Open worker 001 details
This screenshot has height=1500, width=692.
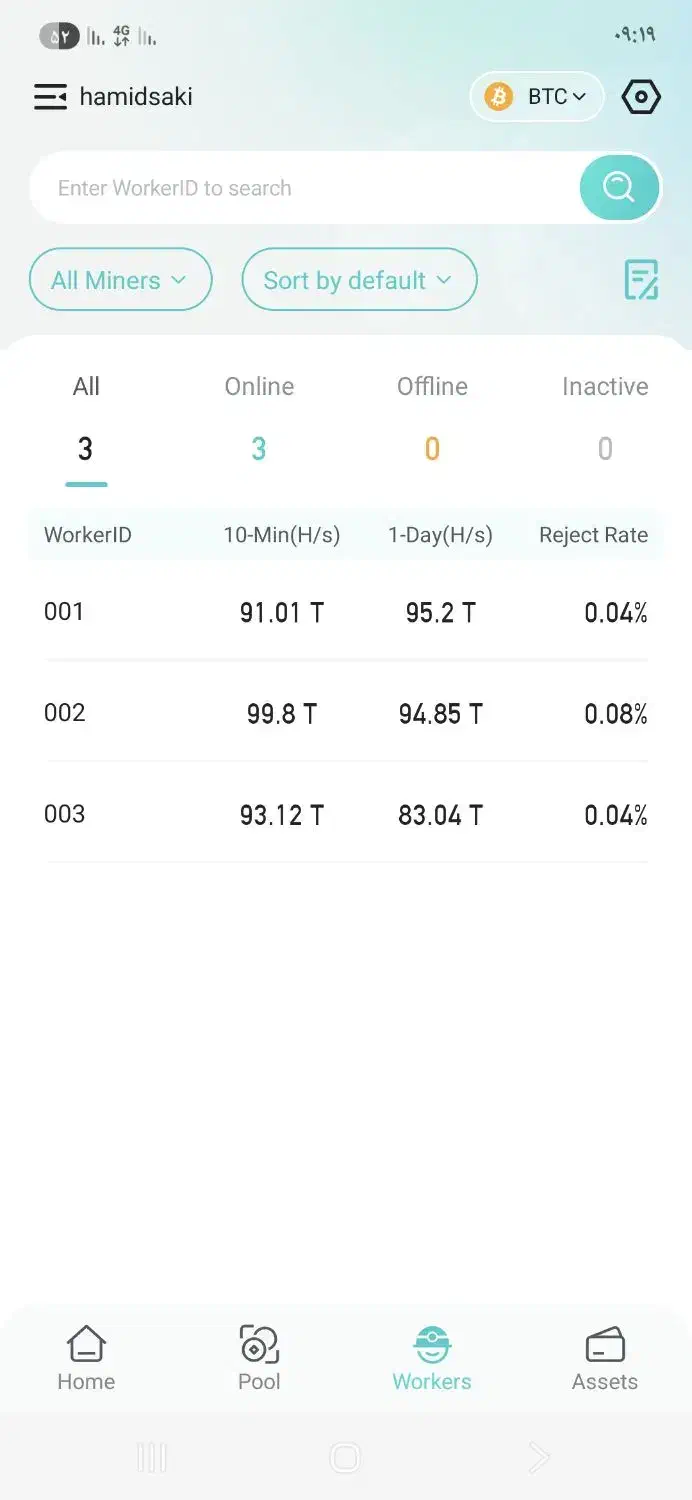click(x=346, y=612)
